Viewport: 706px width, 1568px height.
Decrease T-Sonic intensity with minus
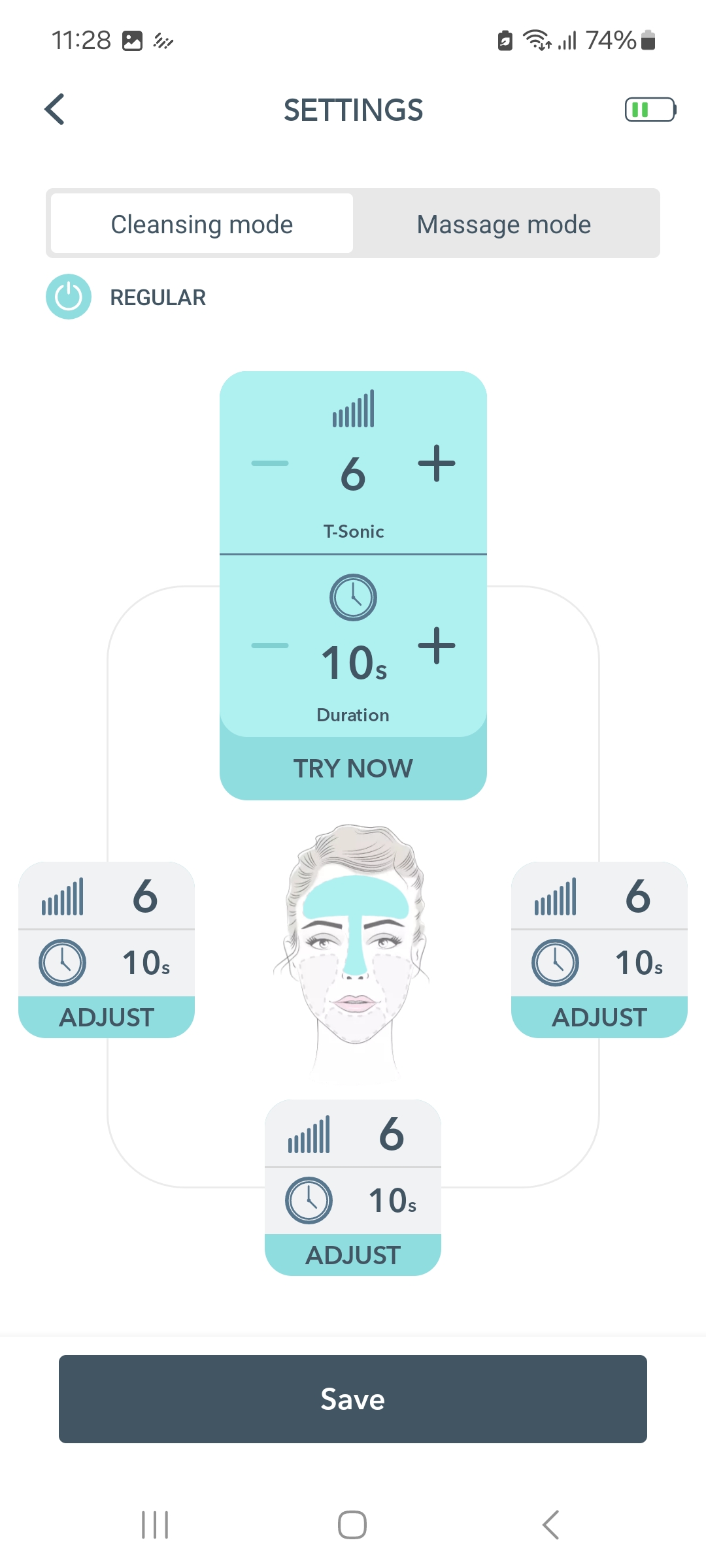(x=270, y=463)
